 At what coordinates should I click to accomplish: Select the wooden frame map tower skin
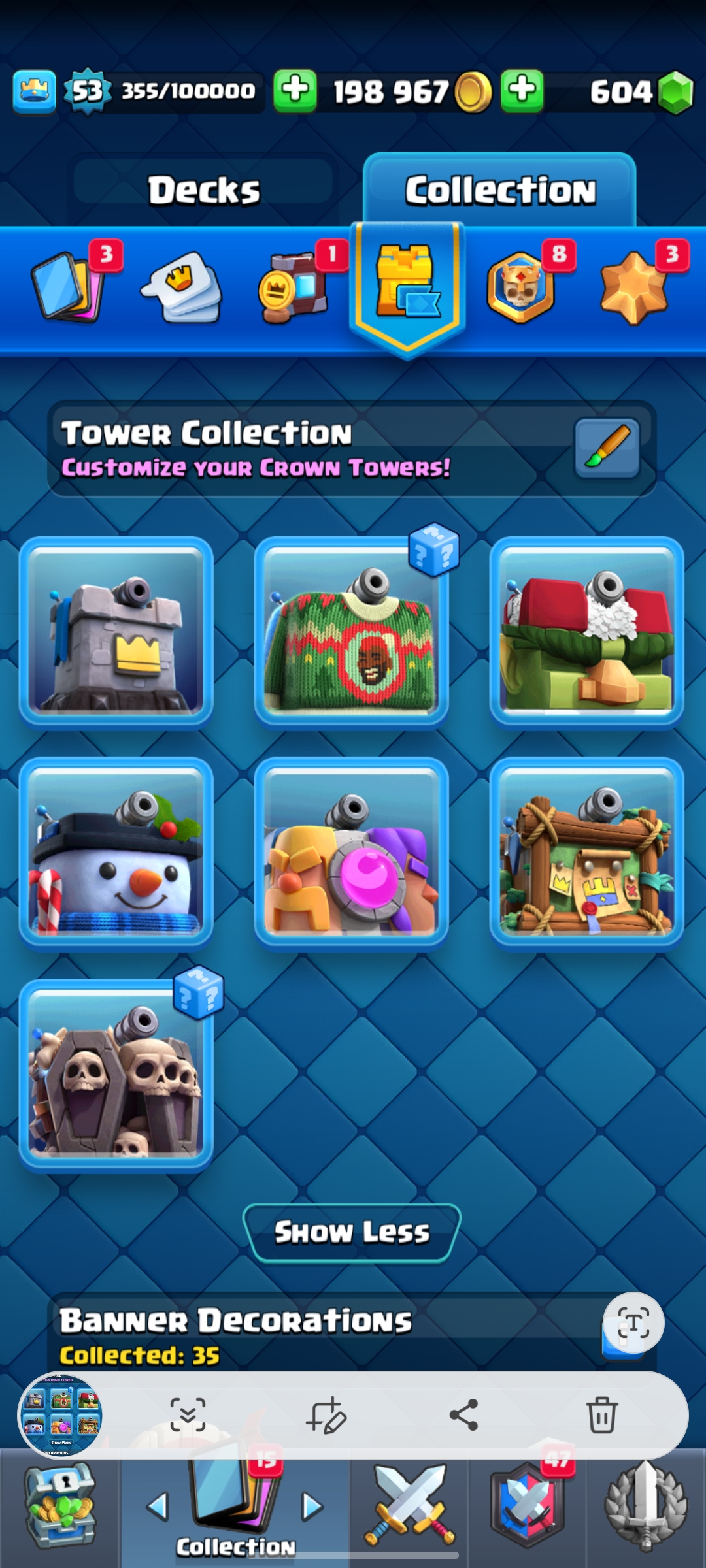[x=587, y=853]
